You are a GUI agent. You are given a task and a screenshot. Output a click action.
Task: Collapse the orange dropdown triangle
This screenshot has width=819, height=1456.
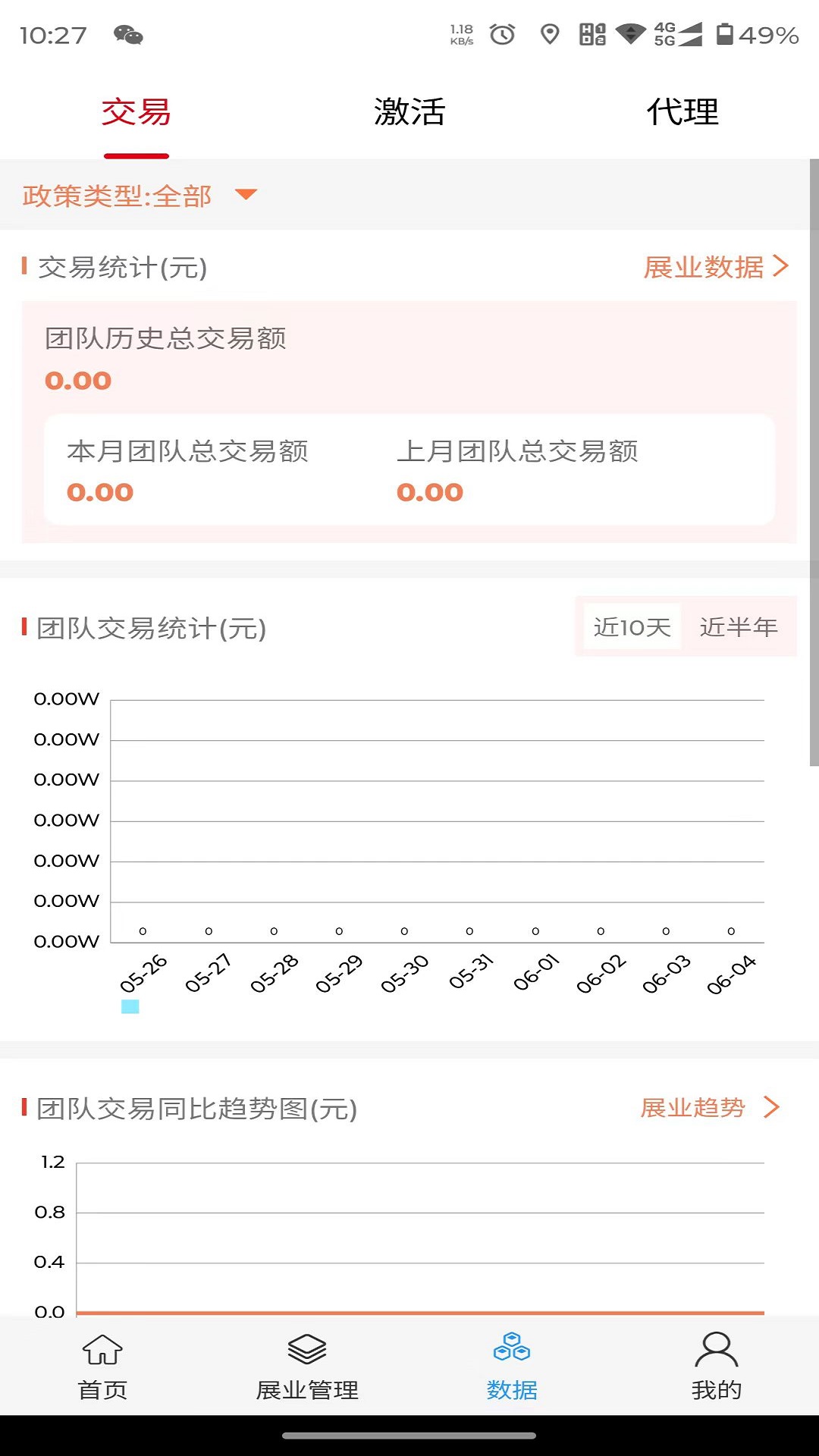pyautogui.click(x=246, y=196)
